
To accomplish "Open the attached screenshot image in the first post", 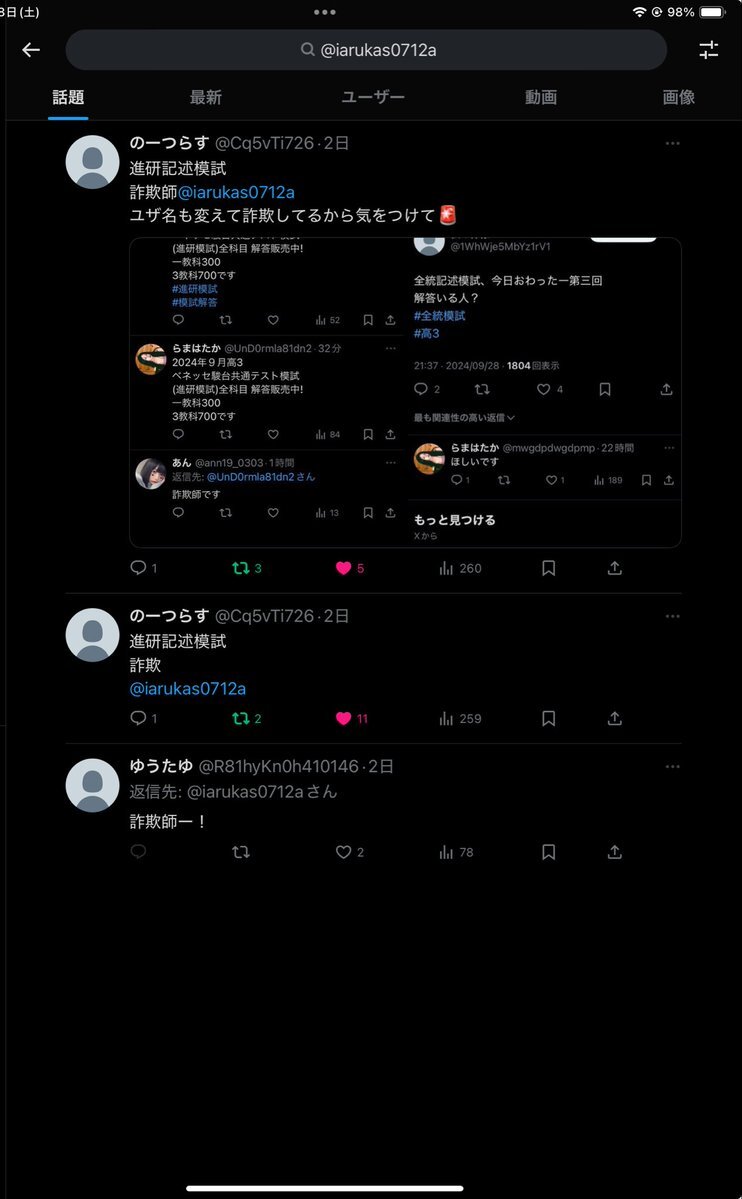I will point(405,392).
